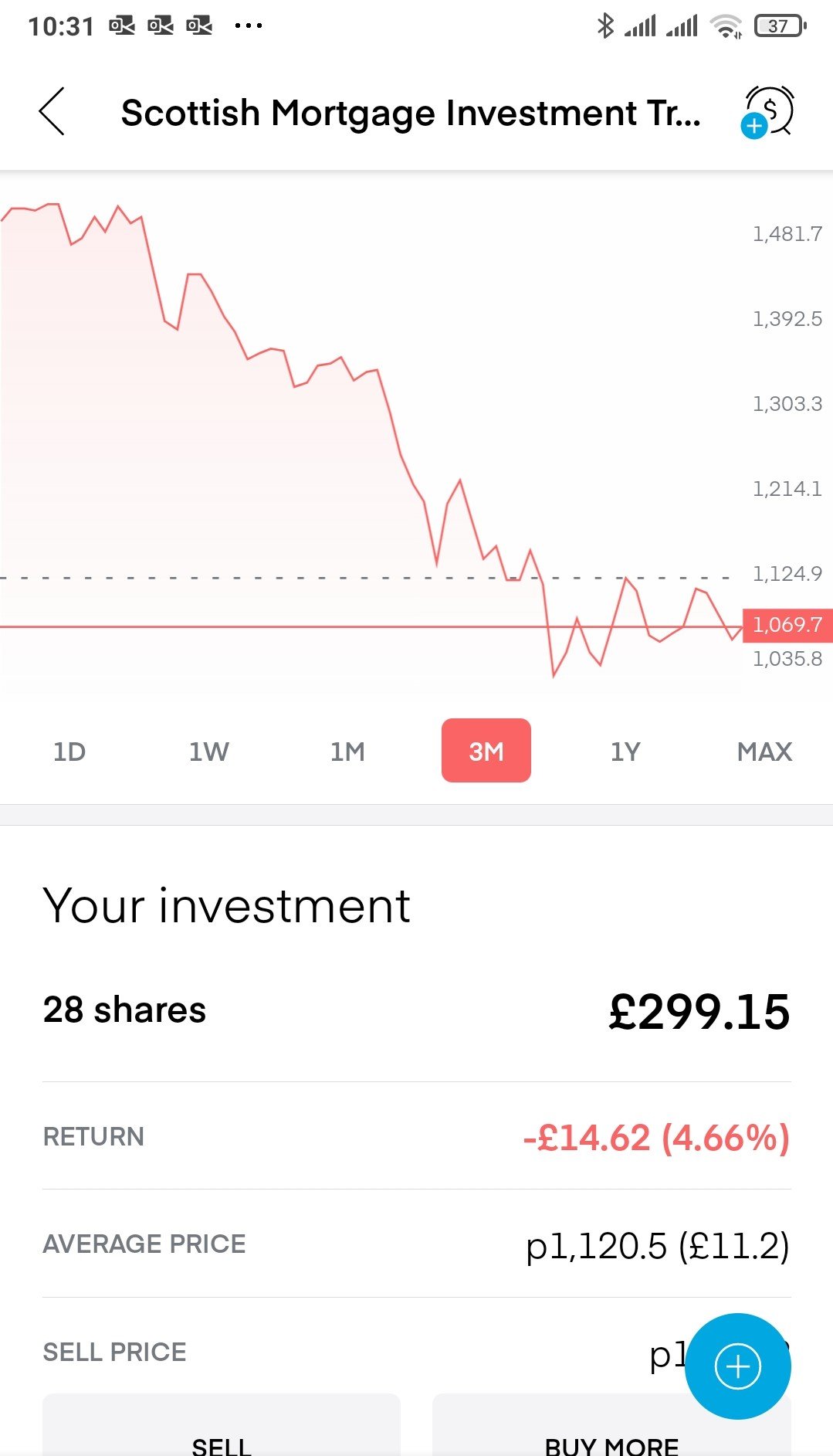Select the 3M chart range
Image resolution: width=833 pixels, height=1456 pixels.
click(x=486, y=751)
